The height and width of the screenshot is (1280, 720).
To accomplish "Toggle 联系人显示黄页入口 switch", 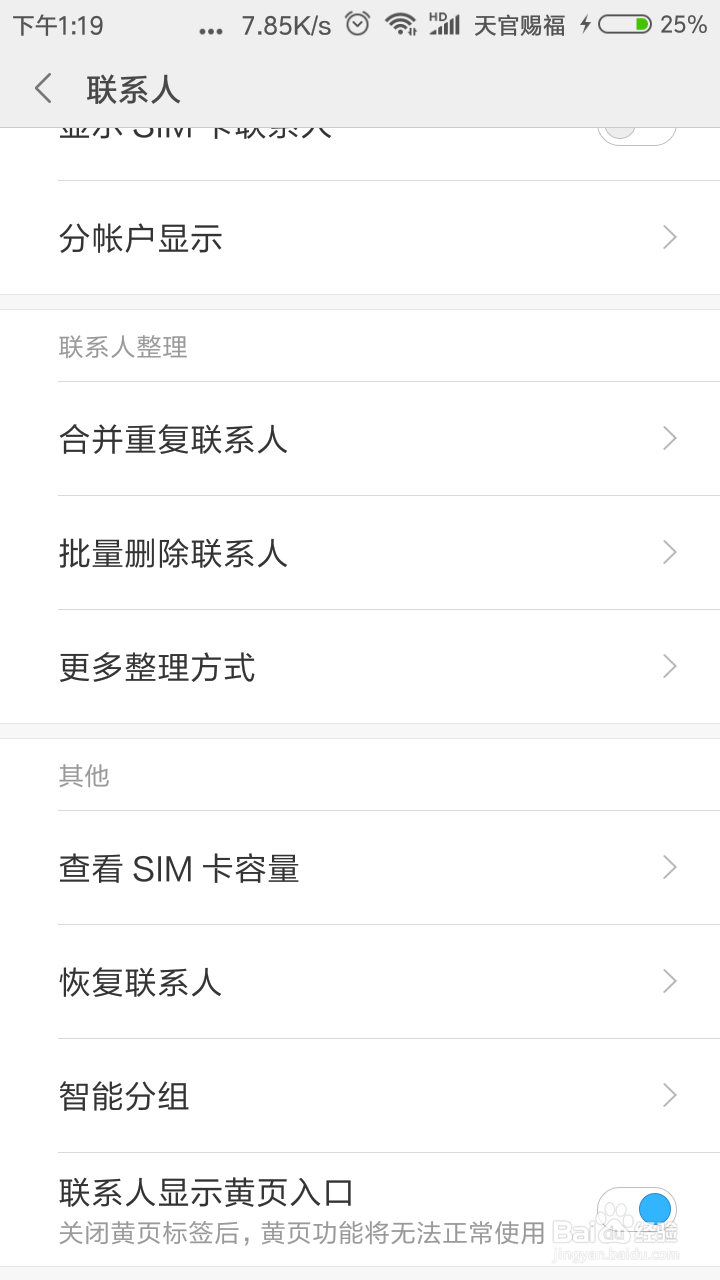I will pyautogui.click(x=637, y=1209).
